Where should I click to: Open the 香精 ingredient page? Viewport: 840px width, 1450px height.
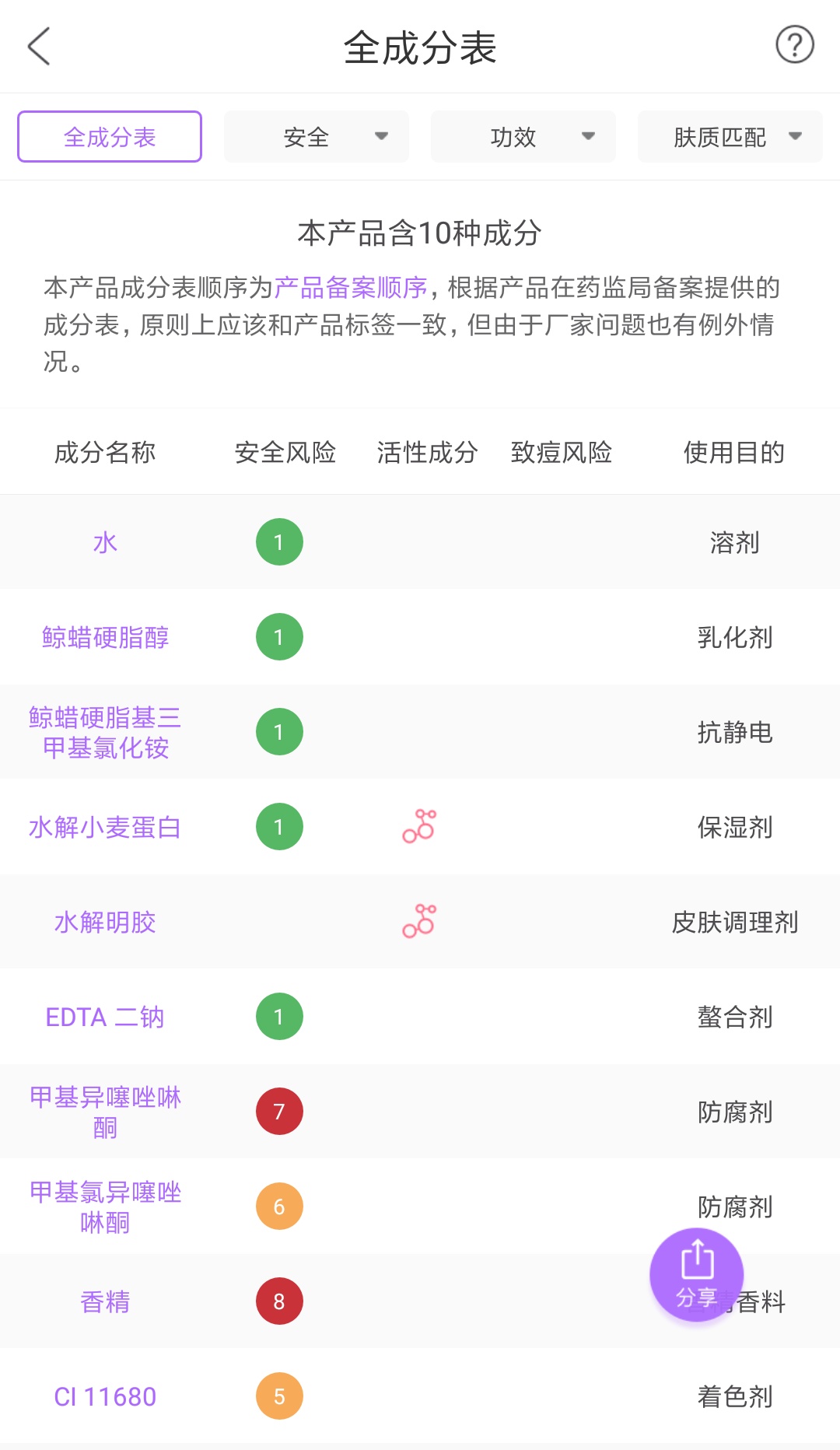coord(105,1302)
